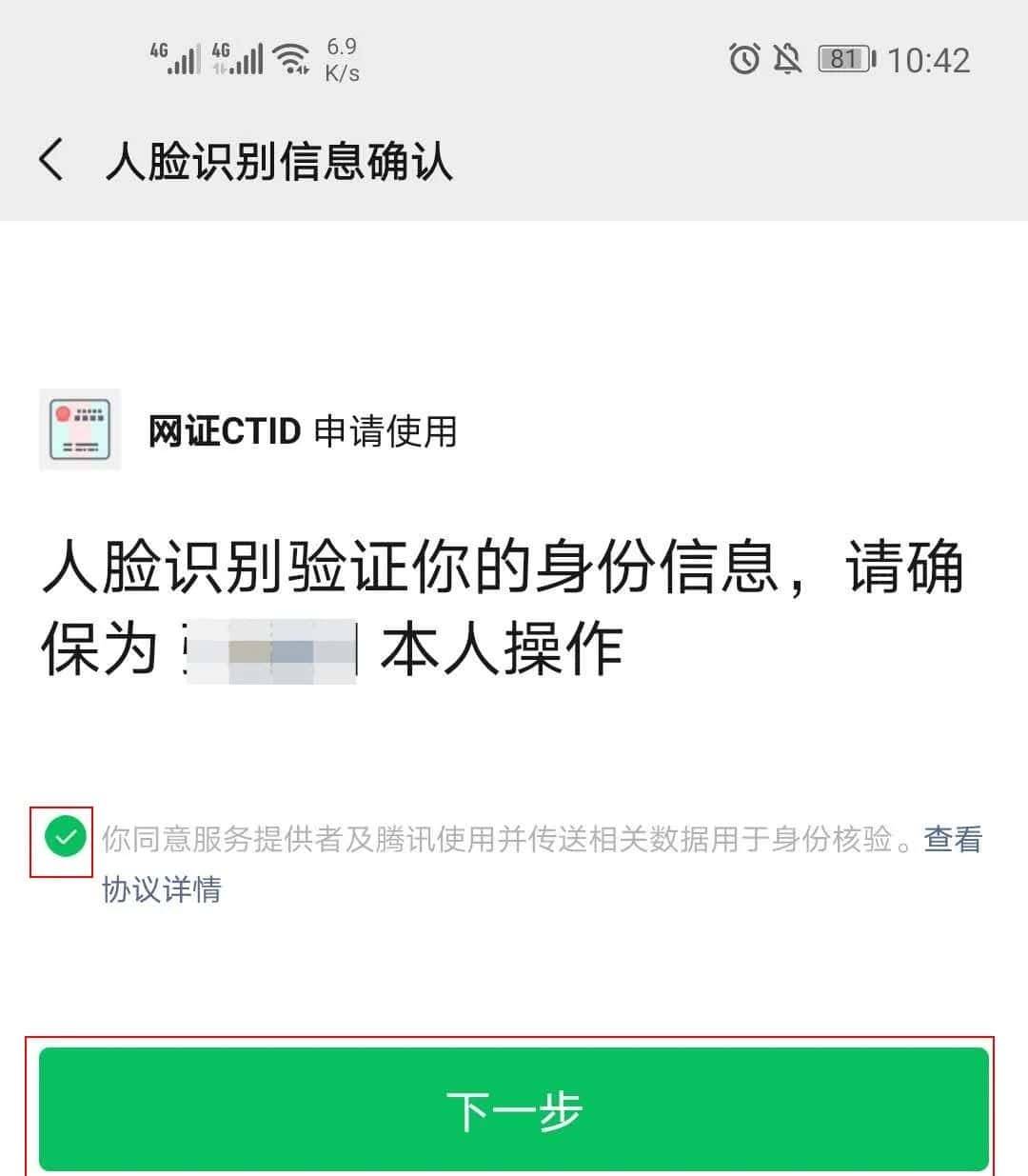Select the 网证CTID 申请使用 label text
This screenshot has height=1176, width=1028.
coord(301,431)
